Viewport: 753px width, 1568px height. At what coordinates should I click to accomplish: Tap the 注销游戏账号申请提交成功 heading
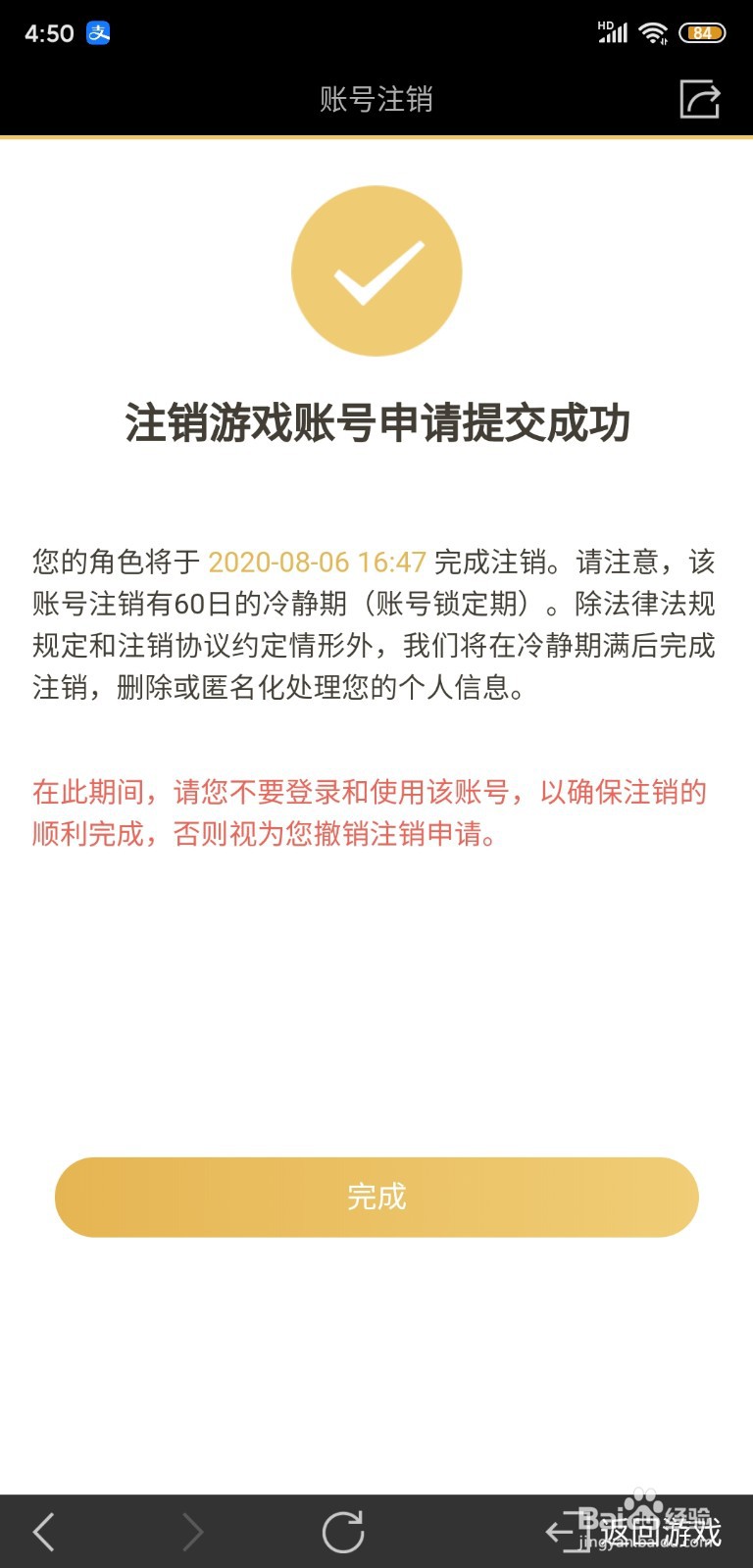376,421
